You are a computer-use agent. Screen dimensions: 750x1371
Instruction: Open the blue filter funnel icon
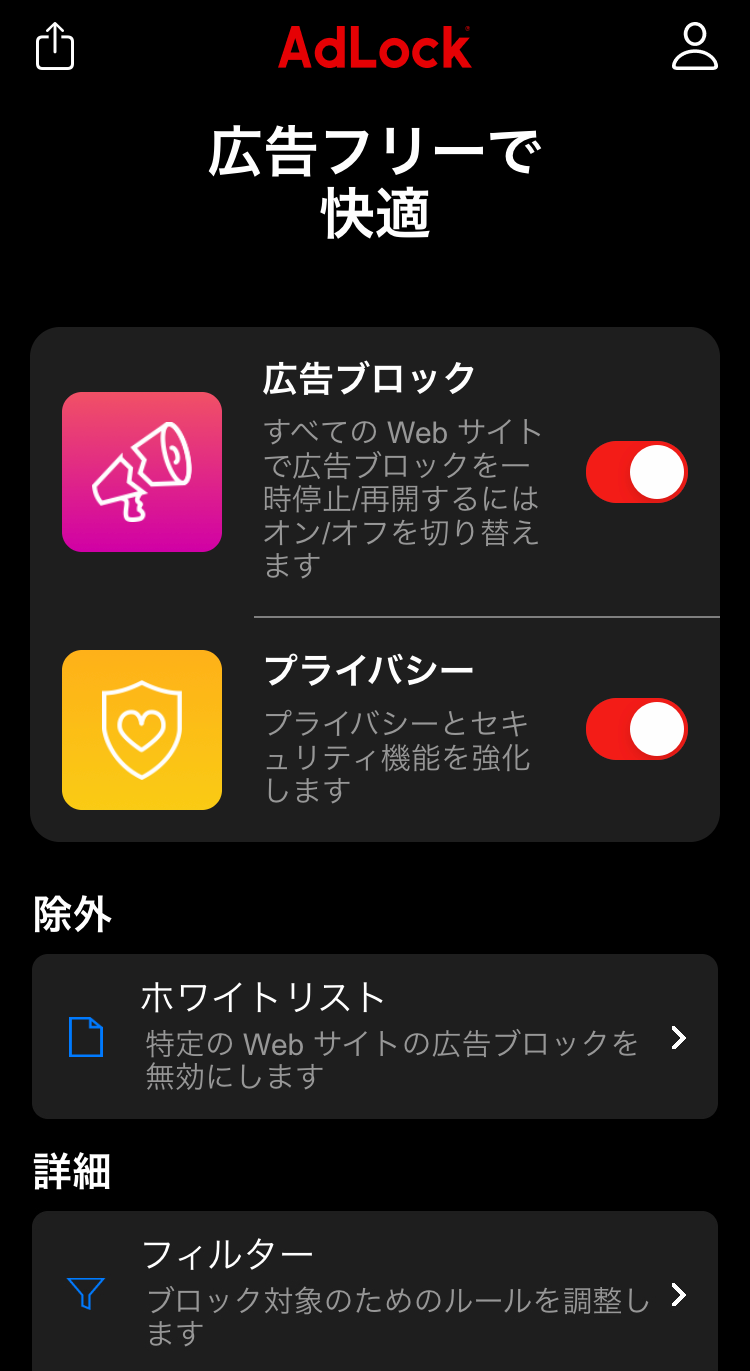tap(88, 1295)
